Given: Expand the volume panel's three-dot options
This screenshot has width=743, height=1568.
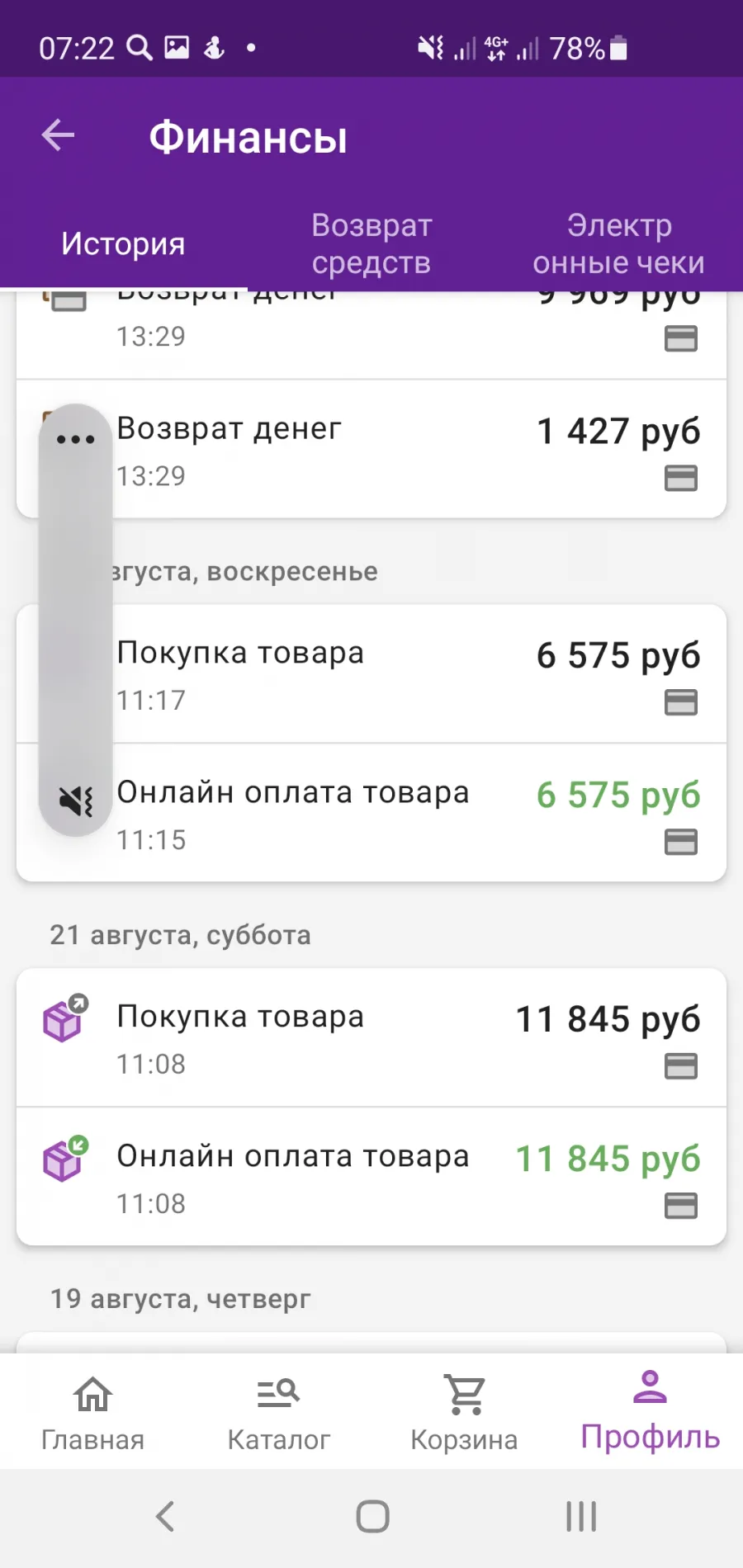Looking at the screenshot, I should click(76, 439).
